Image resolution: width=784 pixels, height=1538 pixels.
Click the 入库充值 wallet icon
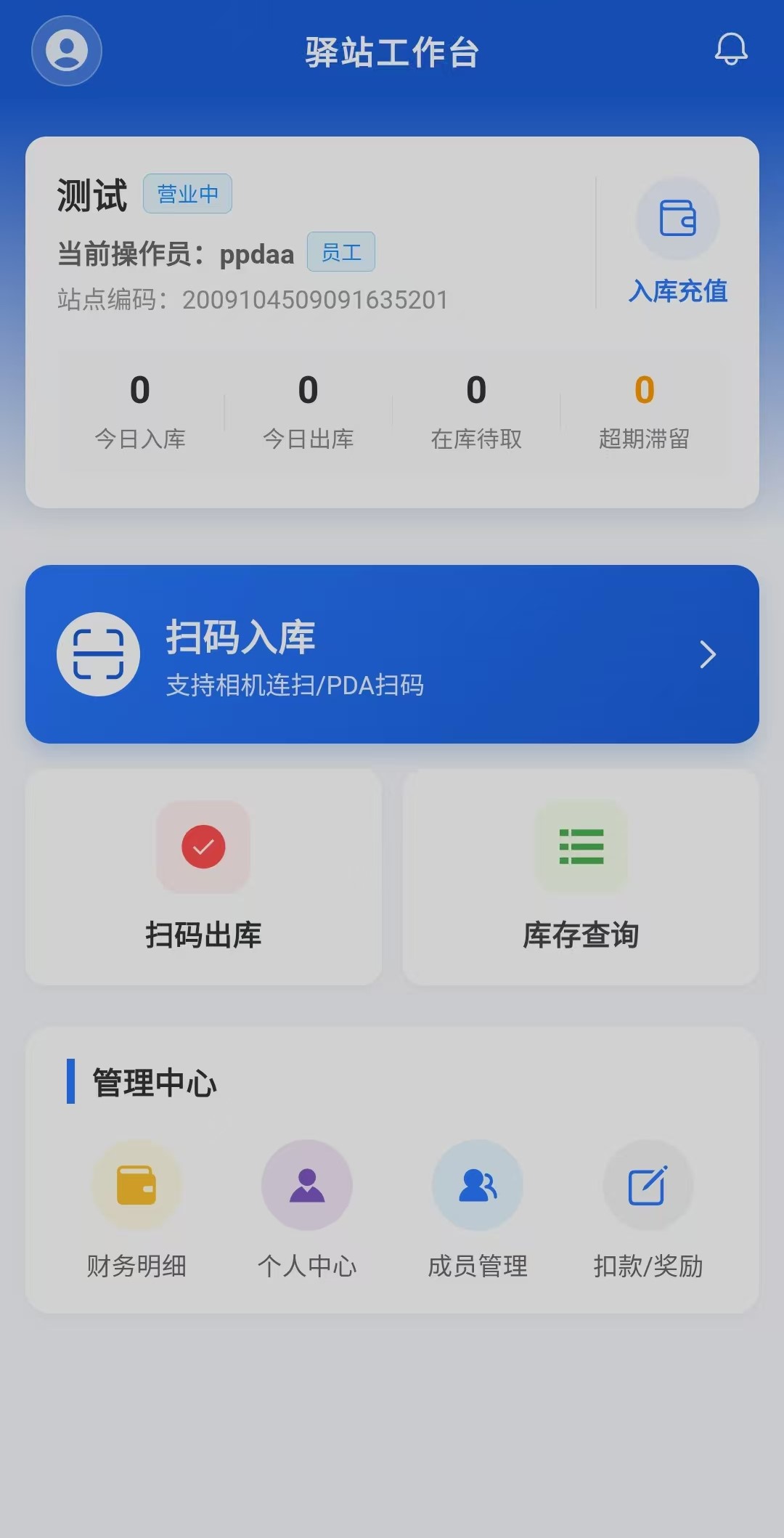(x=677, y=218)
